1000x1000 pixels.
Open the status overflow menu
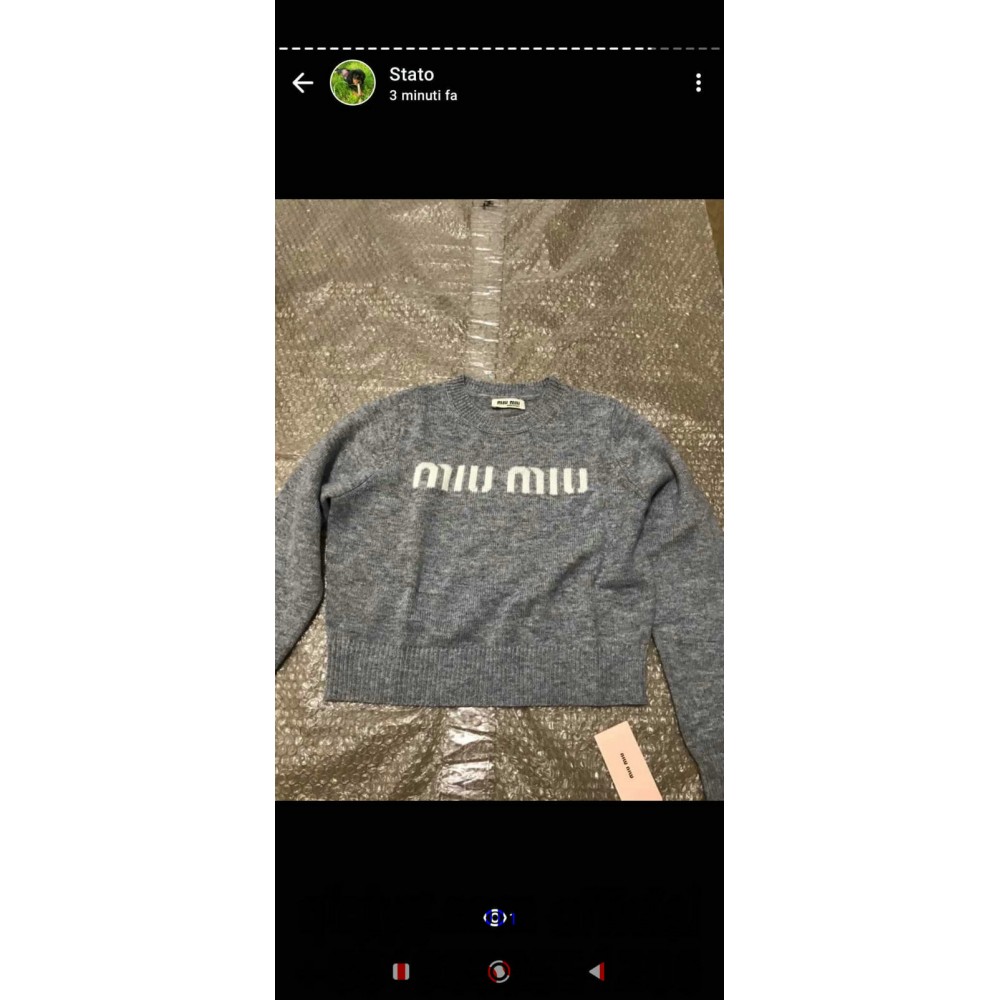698,83
